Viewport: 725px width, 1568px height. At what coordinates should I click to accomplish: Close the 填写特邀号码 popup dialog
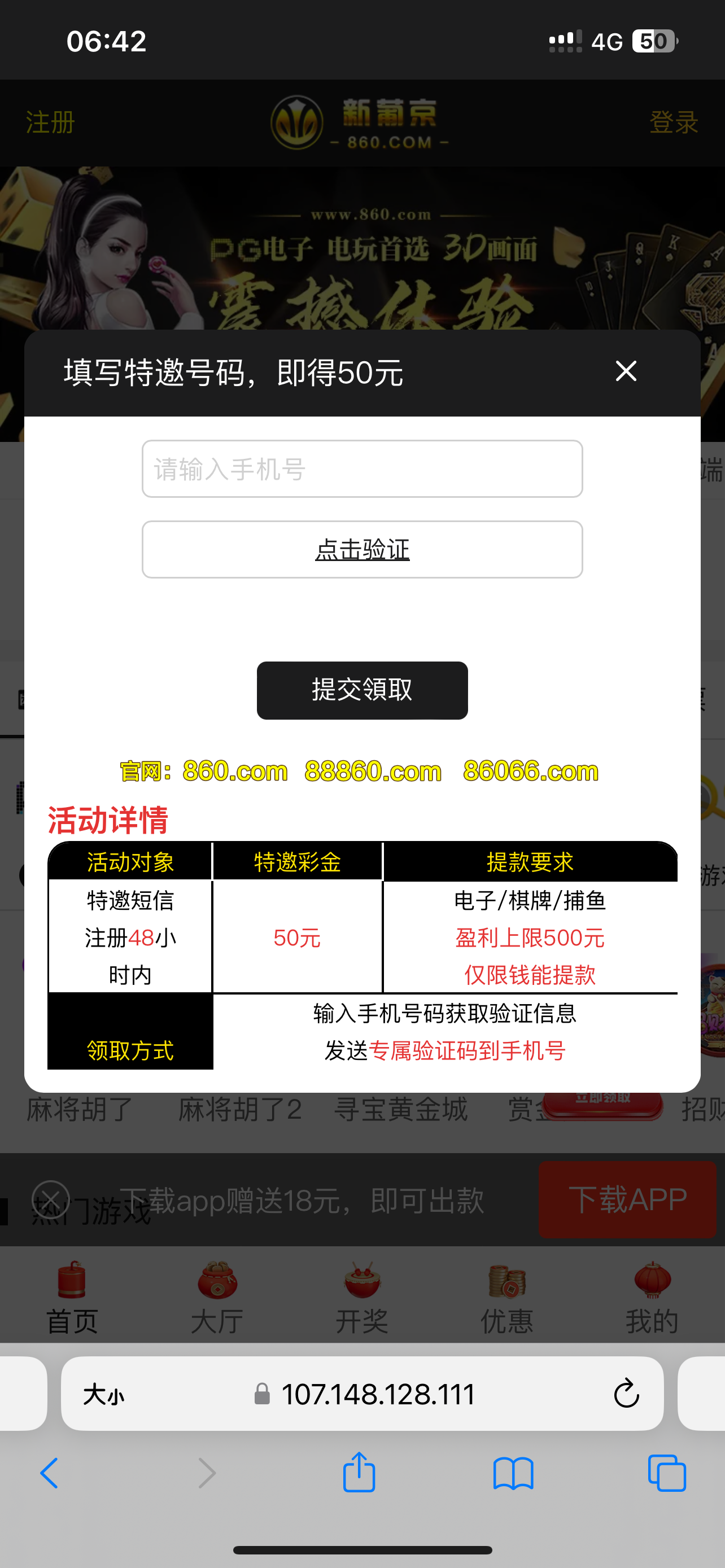[626, 371]
